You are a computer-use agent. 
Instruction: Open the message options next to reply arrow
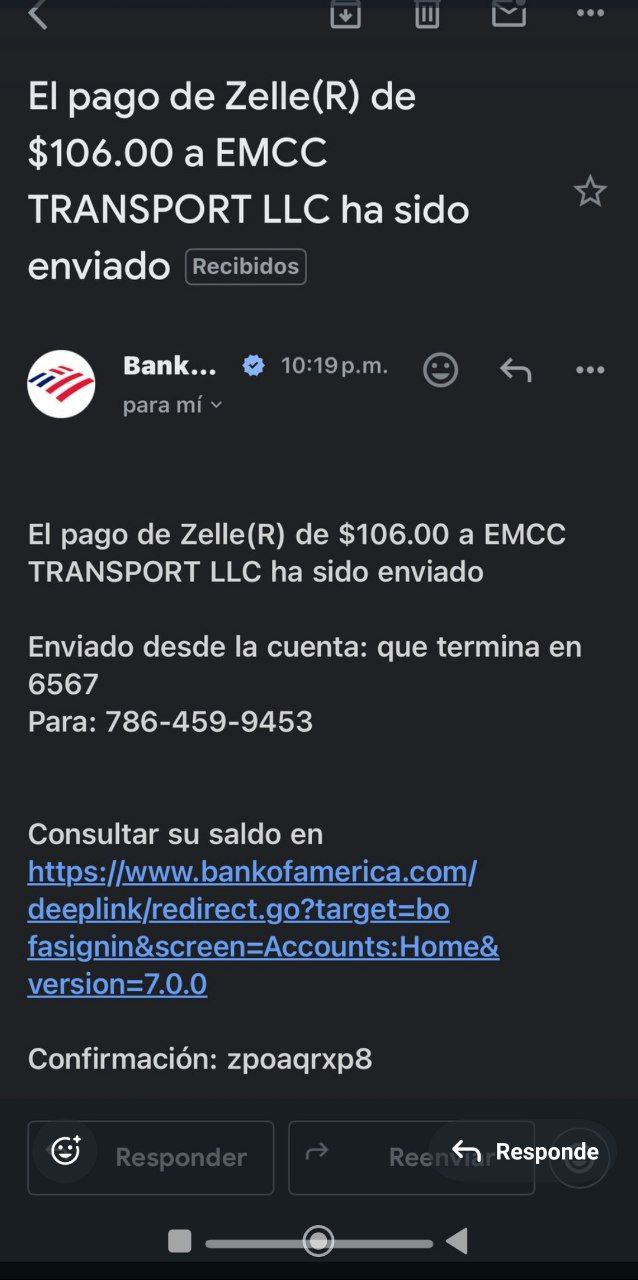[x=590, y=370]
